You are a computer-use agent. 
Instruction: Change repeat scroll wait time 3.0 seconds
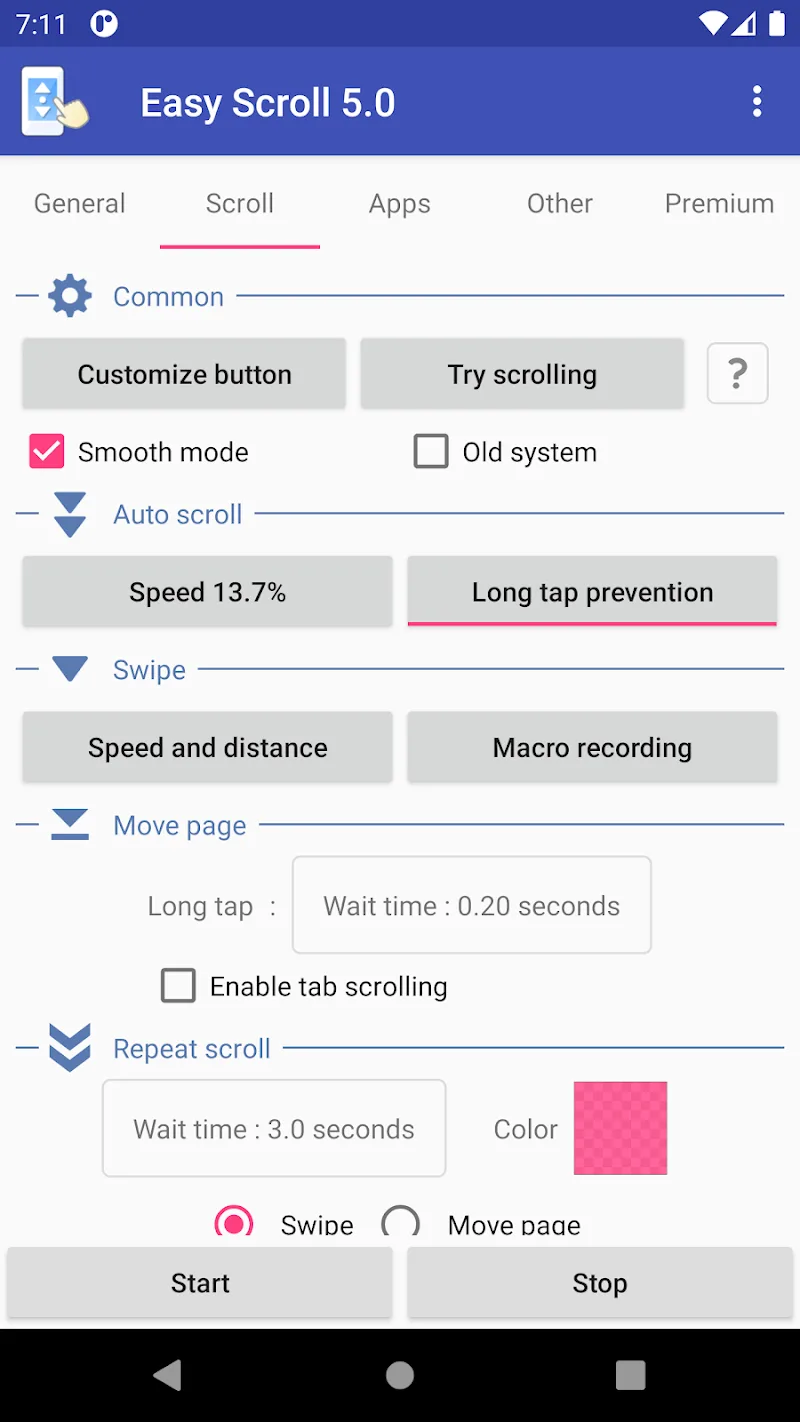pos(274,1128)
